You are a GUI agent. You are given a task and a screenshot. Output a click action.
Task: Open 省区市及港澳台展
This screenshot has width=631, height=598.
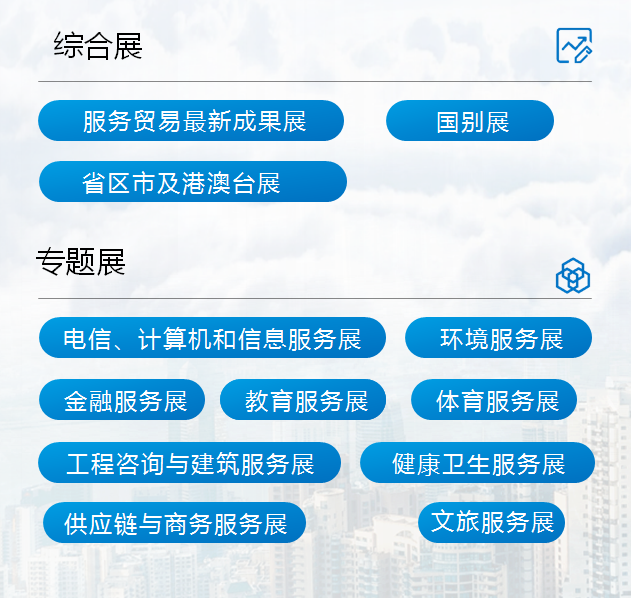pyautogui.click(x=192, y=182)
